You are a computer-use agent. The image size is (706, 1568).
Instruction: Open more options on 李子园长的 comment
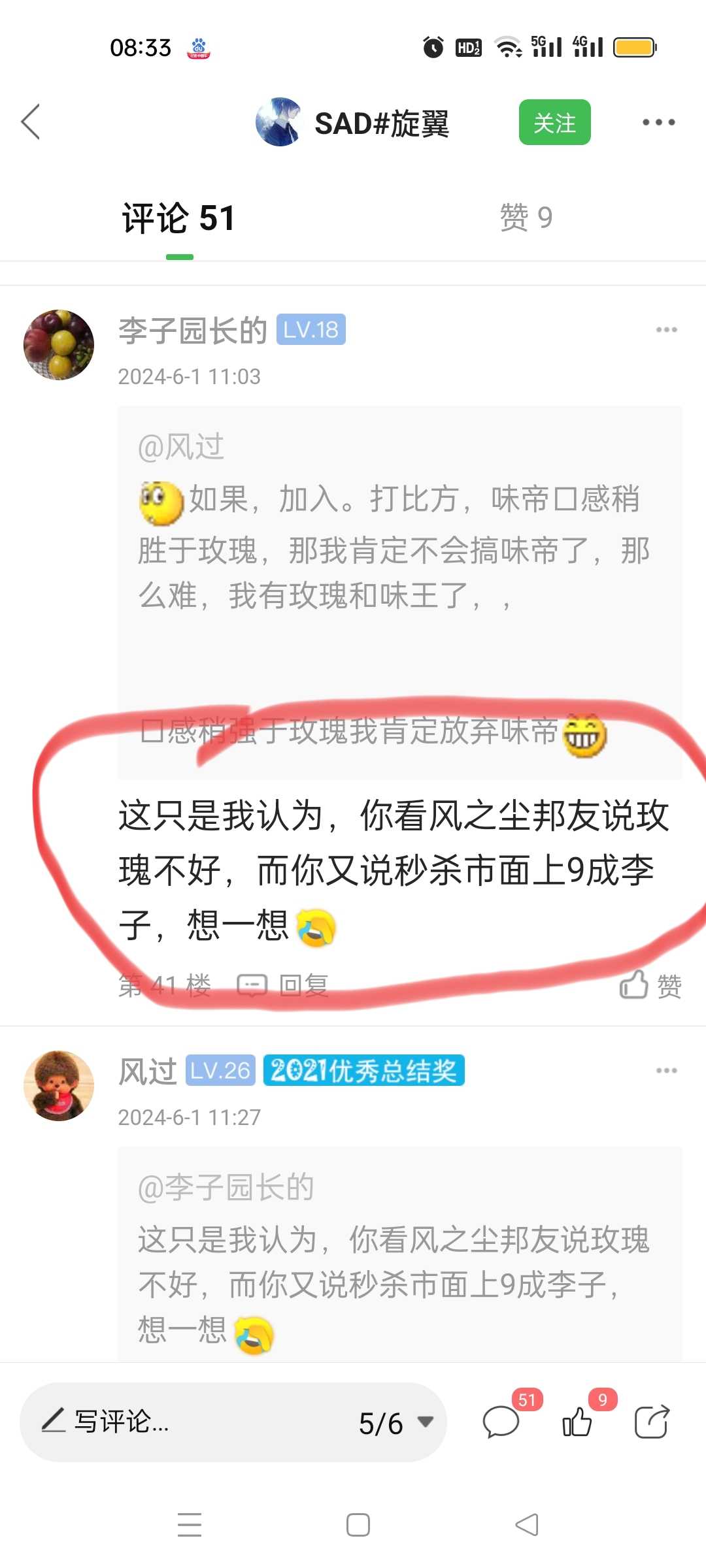(x=666, y=330)
